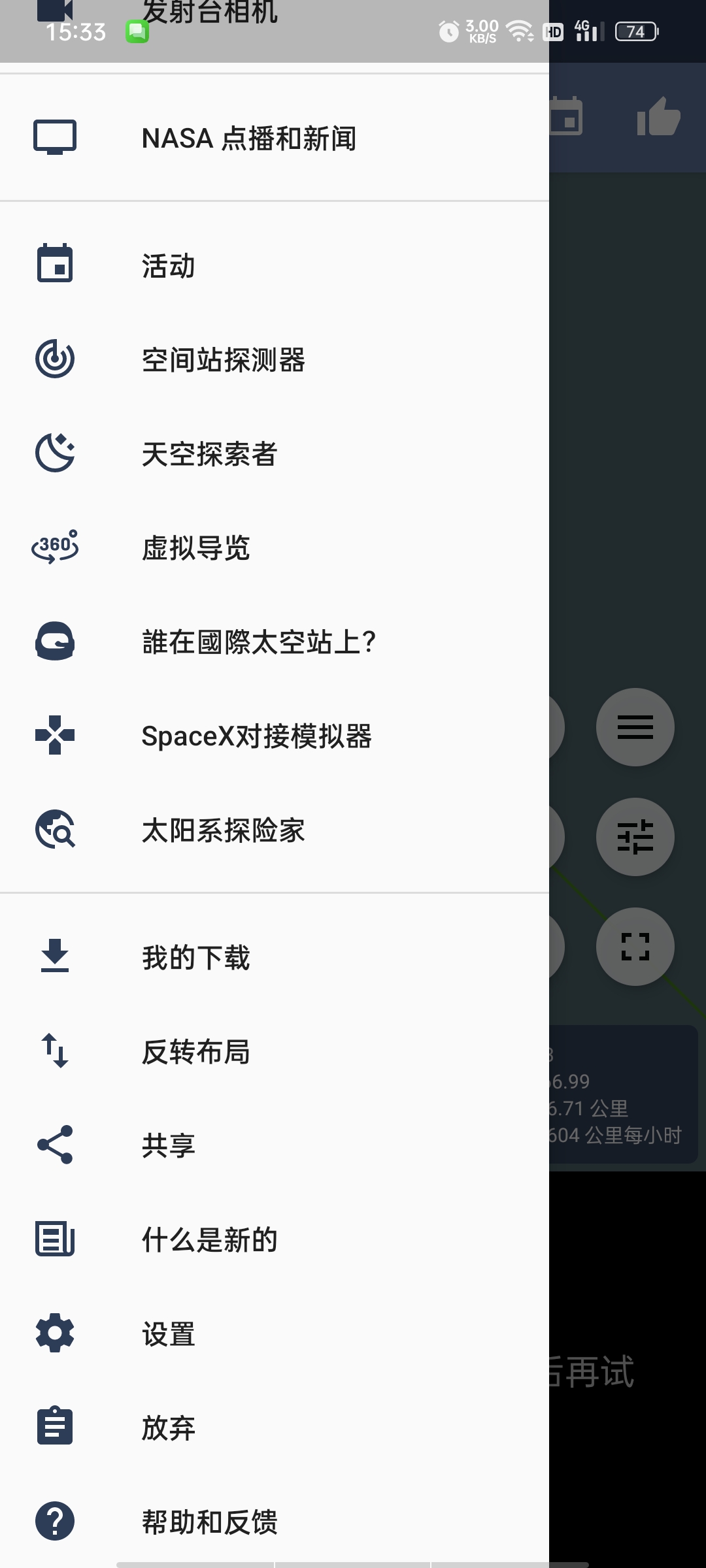The height and width of the screenshot is (1568, 706).
Task: Open 设置
Action: click(x=275, y=1334)
